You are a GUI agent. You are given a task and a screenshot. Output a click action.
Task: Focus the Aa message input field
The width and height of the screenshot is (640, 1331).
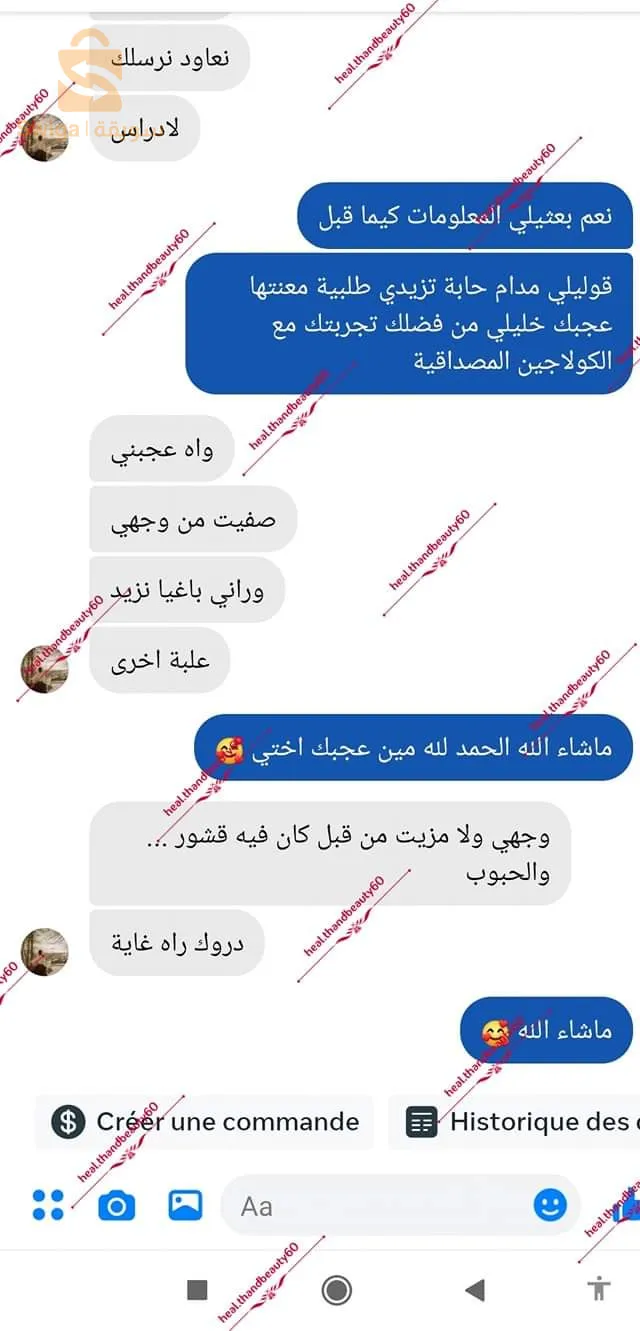[x=380, y=1206]
